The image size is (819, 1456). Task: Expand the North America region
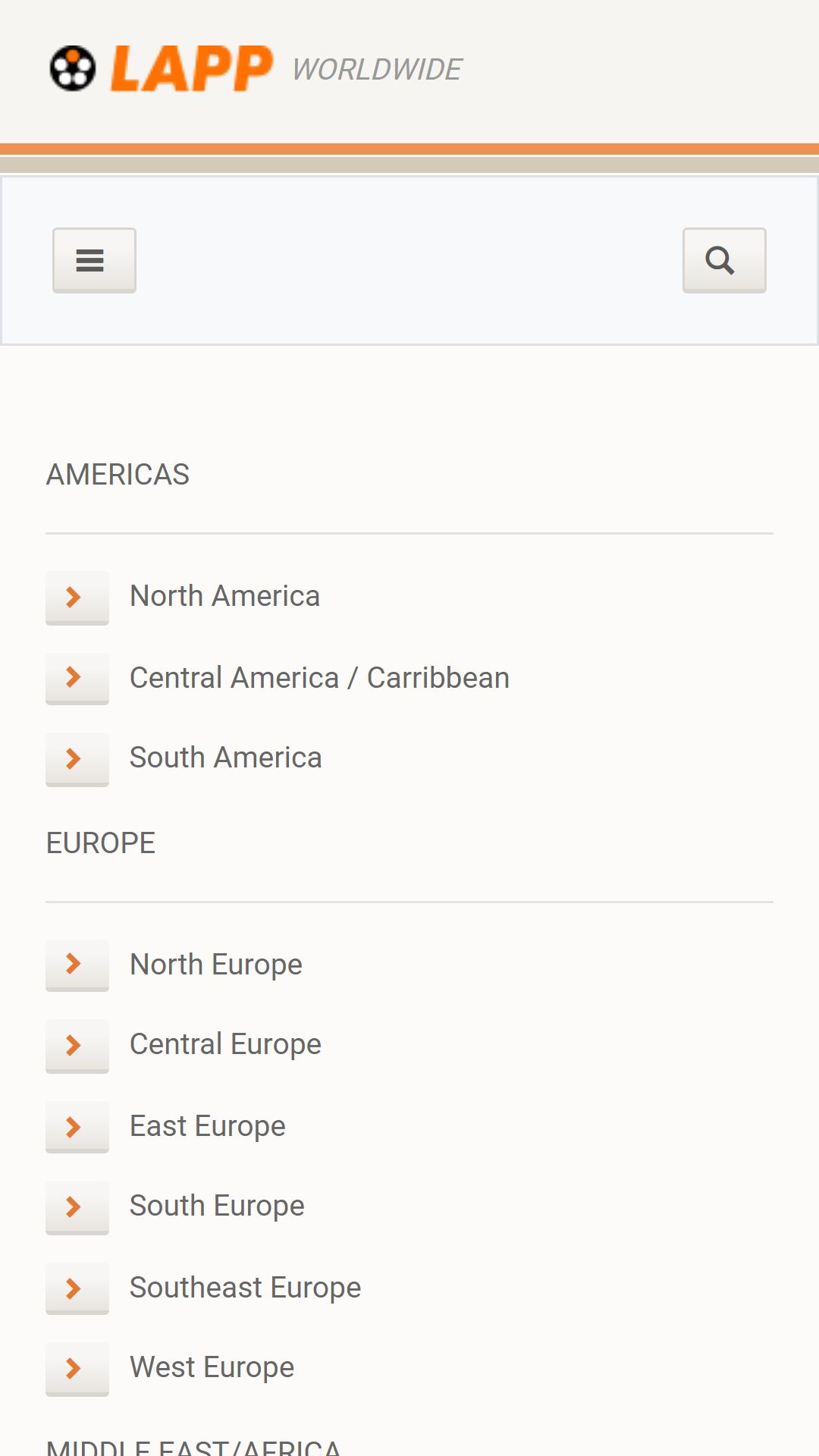pos(224,597)
